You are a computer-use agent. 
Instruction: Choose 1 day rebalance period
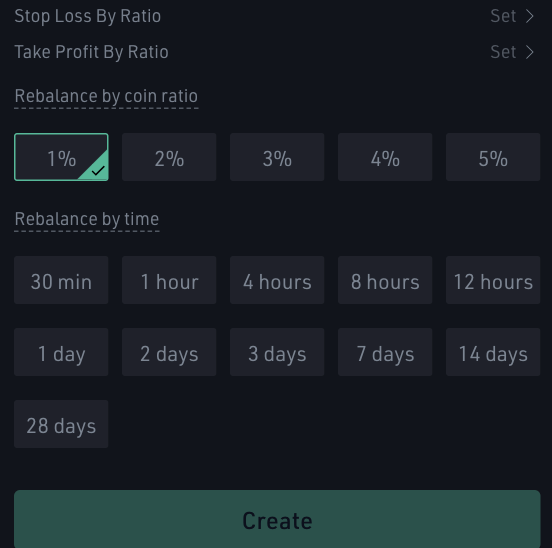[61, 352]
